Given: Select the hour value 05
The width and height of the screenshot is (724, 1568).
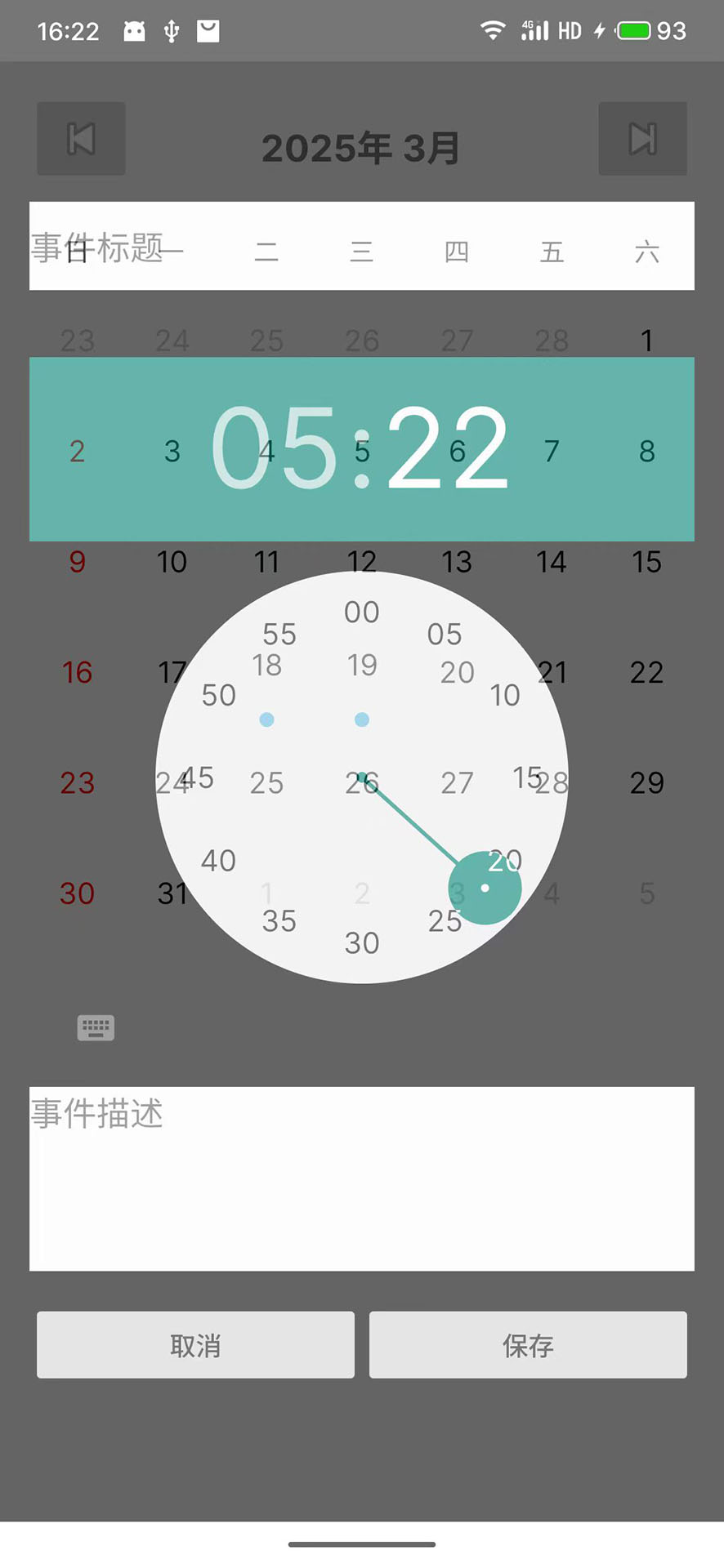Looking at the screenshot, I should 274,448.
